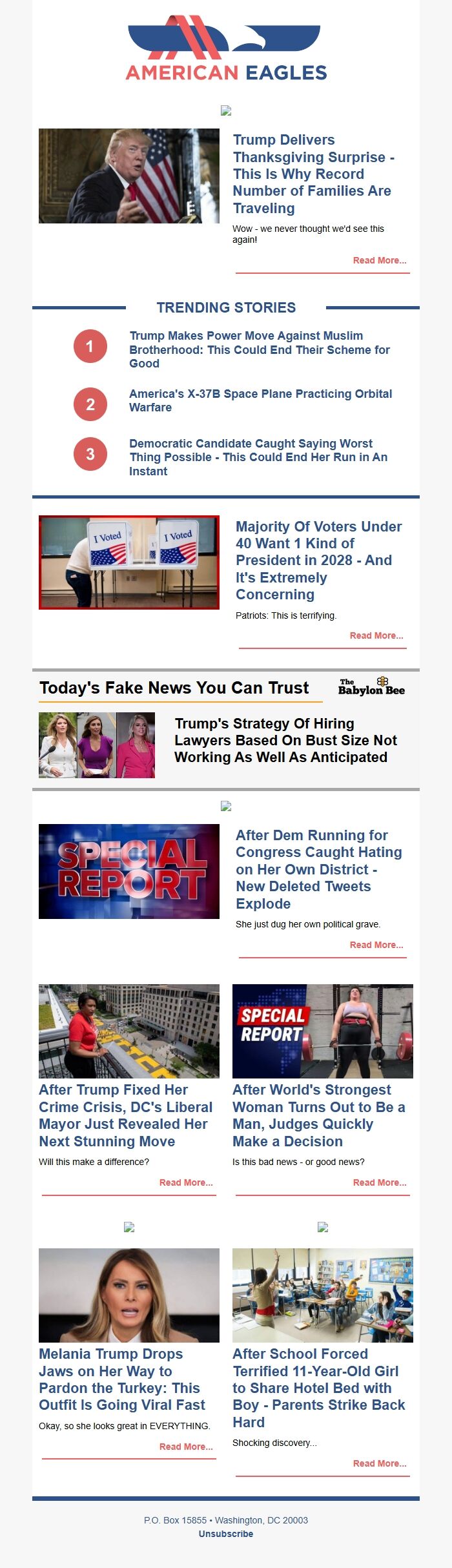452x1568 pixels.
Task: Open the Babylon Bee lawyers headline
Action: coord(285,740)
